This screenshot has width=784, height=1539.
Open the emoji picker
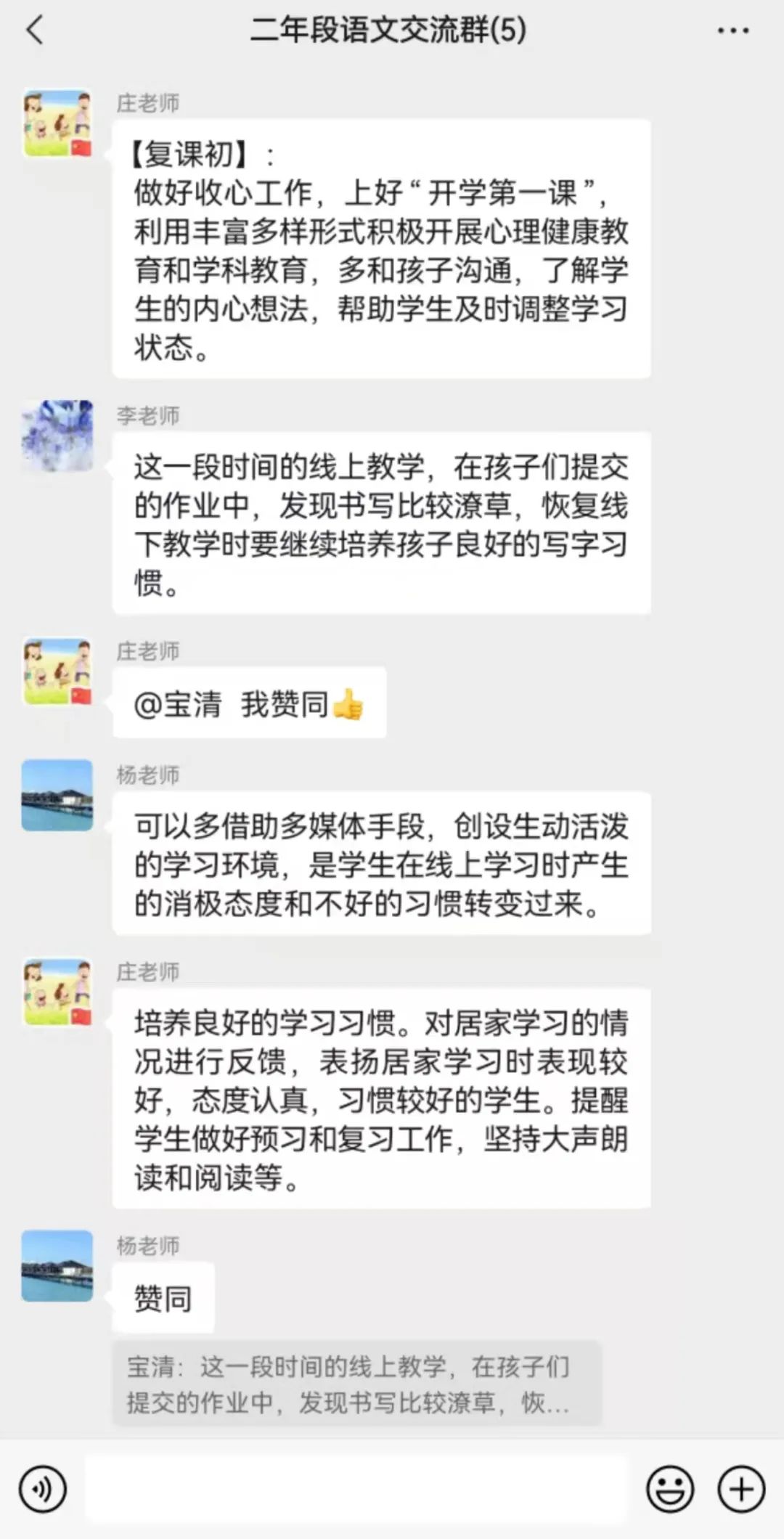(669, 1490)
